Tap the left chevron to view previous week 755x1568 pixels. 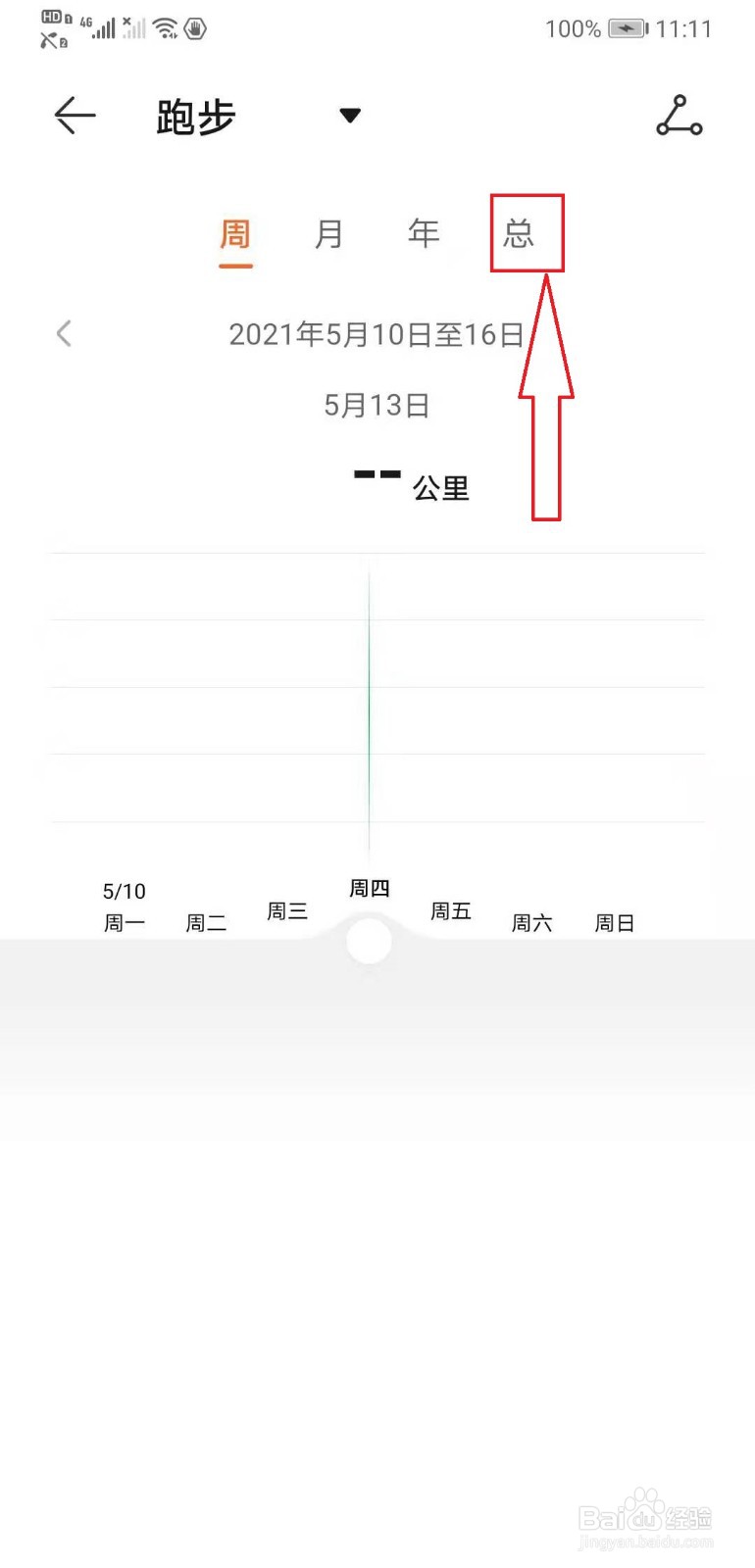(x=63, y=333)
